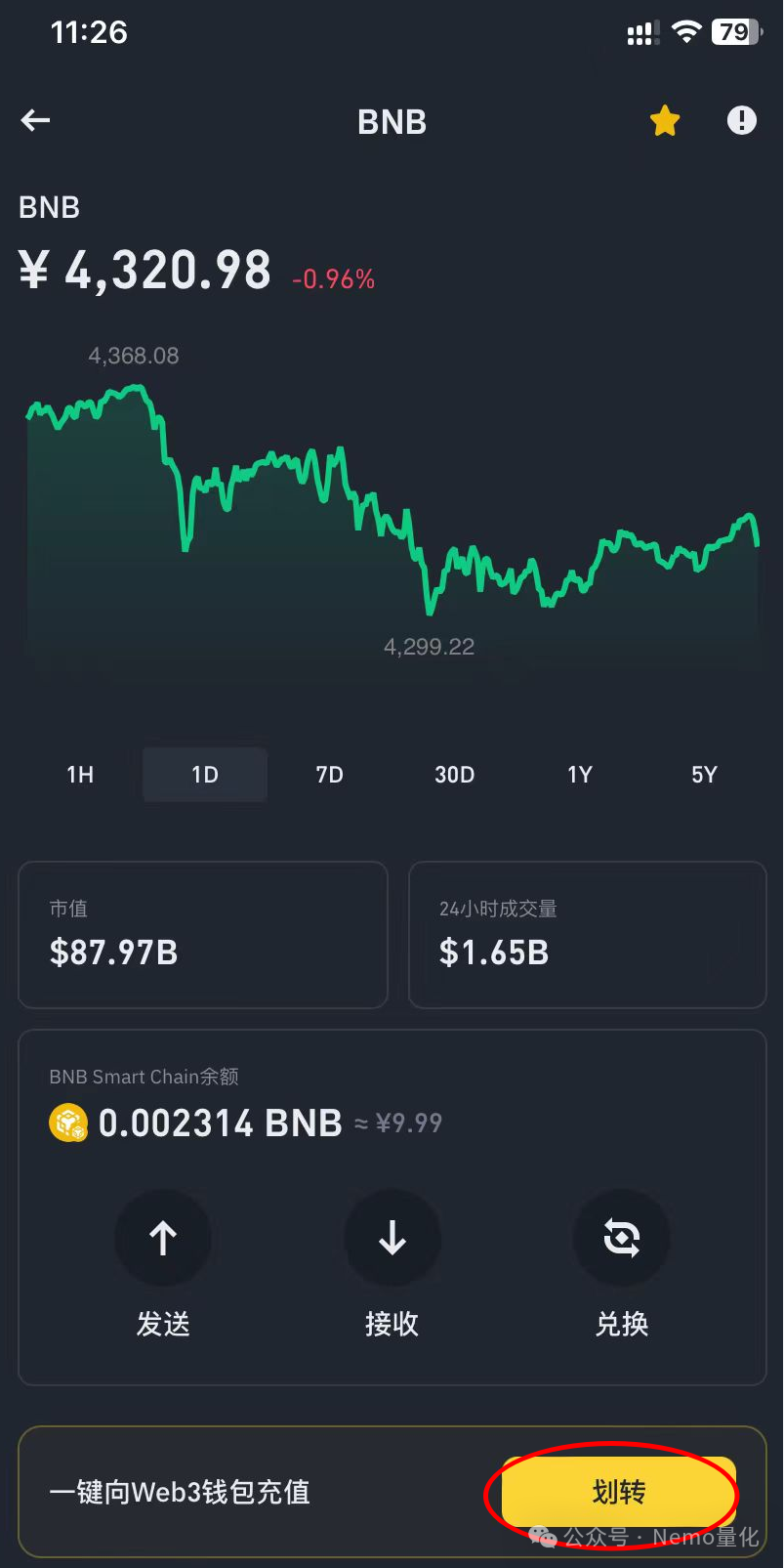Viewport: 784px width, 1568px height.
Task: Open 接收 to receive BNB
Action: [392, 1239]
